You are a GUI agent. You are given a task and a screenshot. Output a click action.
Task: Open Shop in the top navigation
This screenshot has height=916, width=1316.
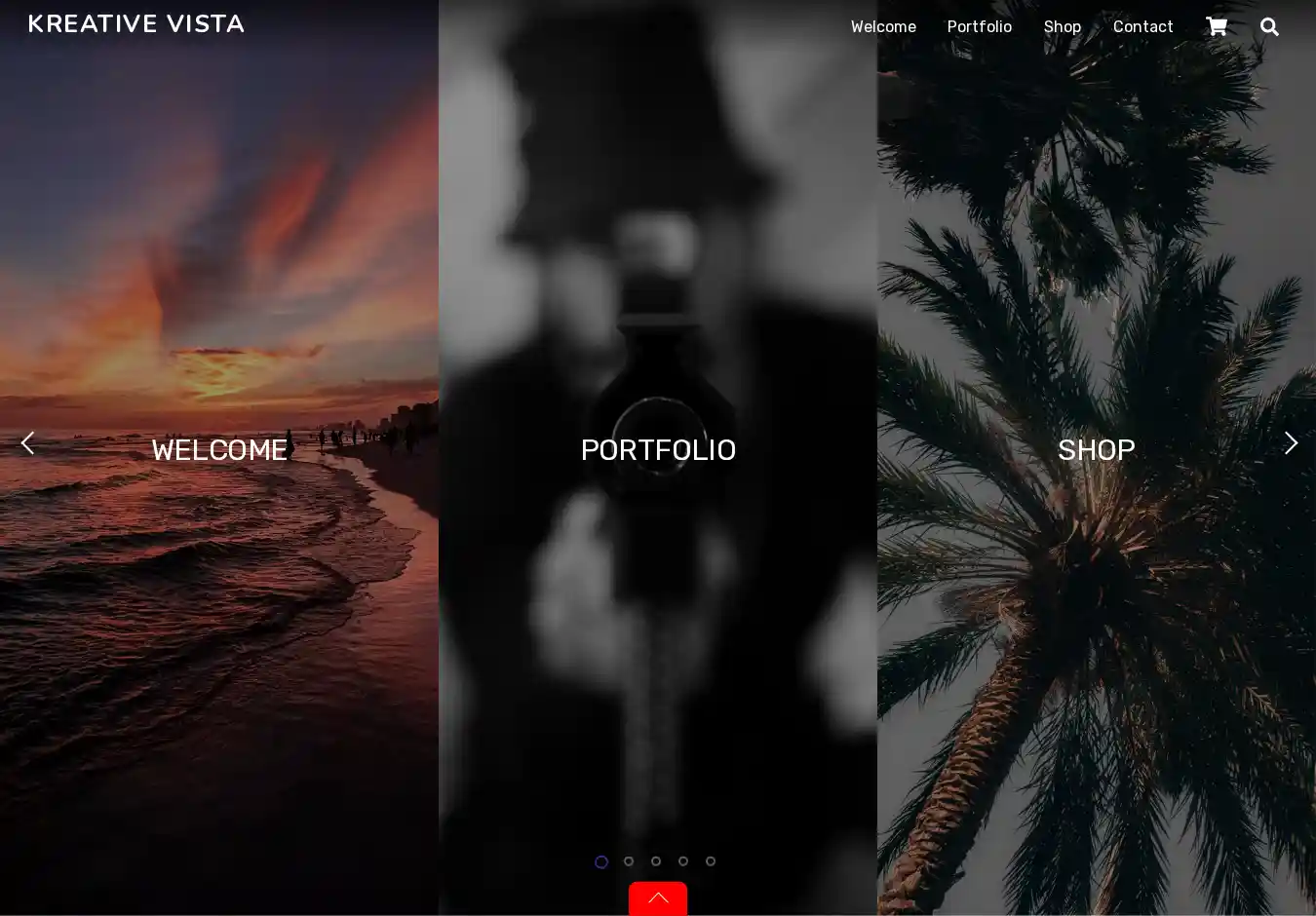click(x=1062, y=27)
